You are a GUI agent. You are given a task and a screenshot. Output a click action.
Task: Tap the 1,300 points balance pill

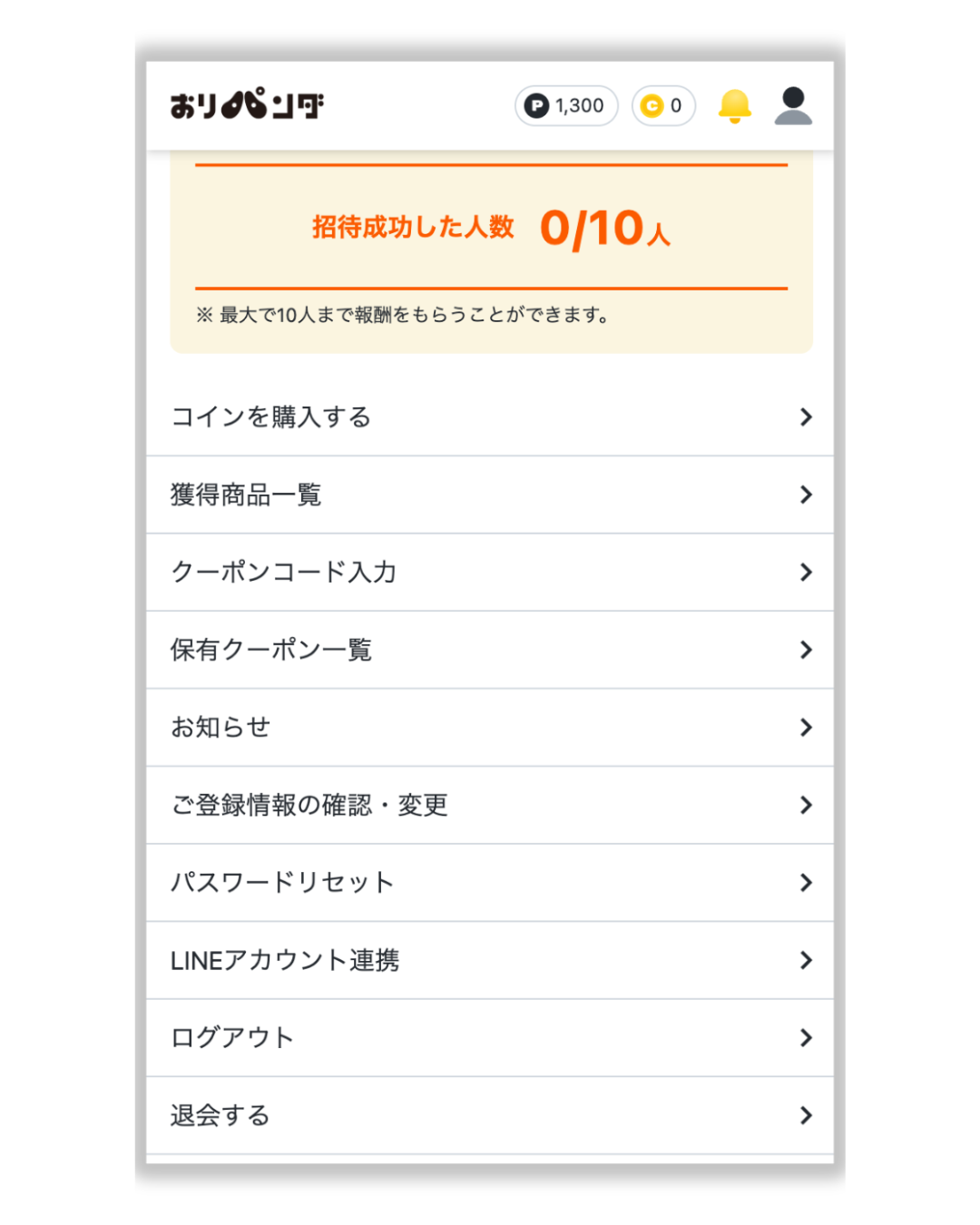(566, 106)
